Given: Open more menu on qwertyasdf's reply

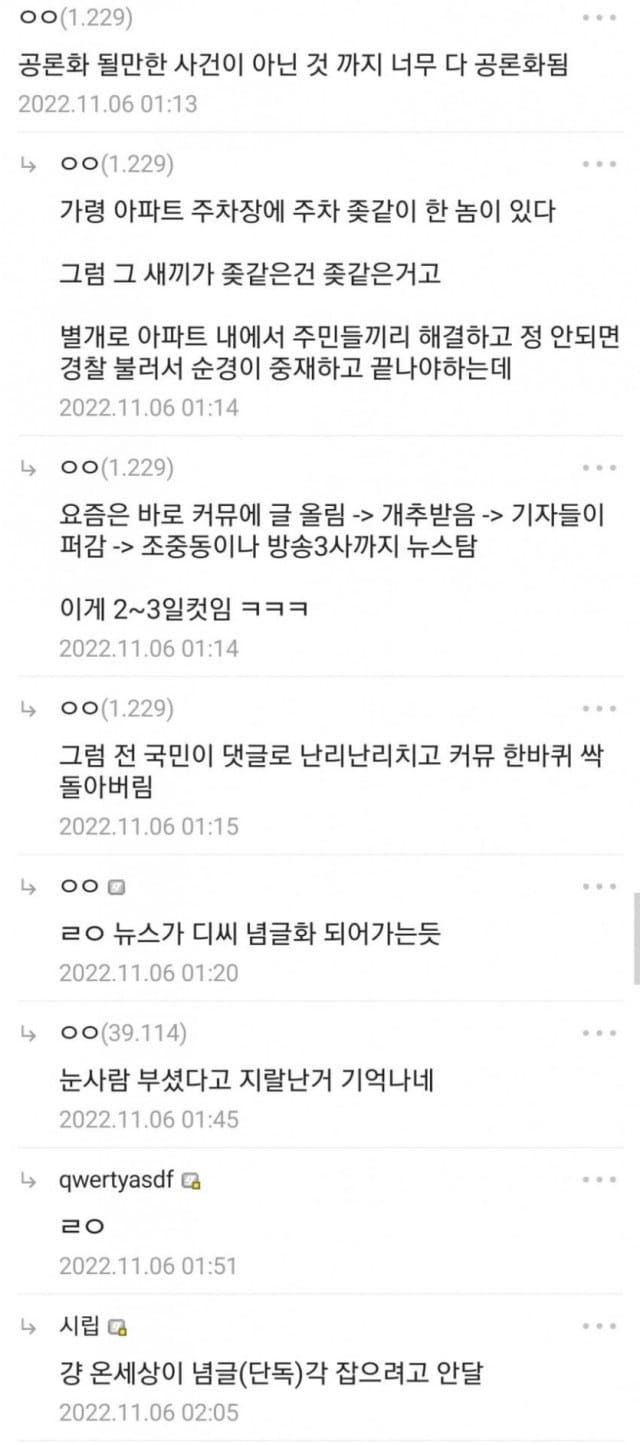Looking at the screenshot, I should tap(599, 1179).
